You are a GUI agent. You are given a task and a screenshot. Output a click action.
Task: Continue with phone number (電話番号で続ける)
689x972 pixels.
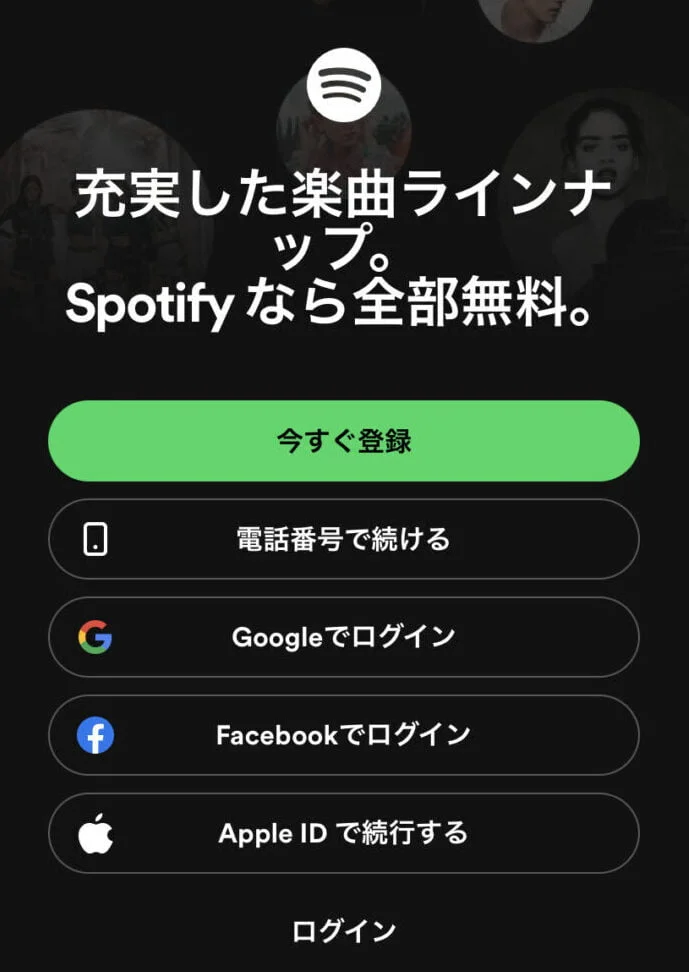tap(344, 539)
